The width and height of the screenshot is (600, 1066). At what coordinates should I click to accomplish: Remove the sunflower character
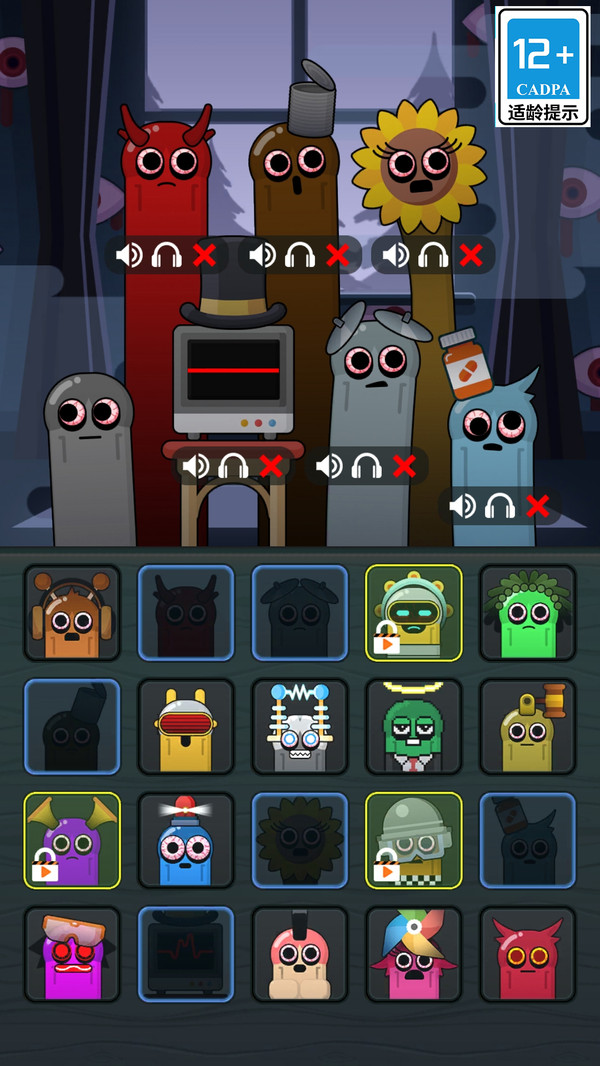pyautogui.click(x=471, y=256)
